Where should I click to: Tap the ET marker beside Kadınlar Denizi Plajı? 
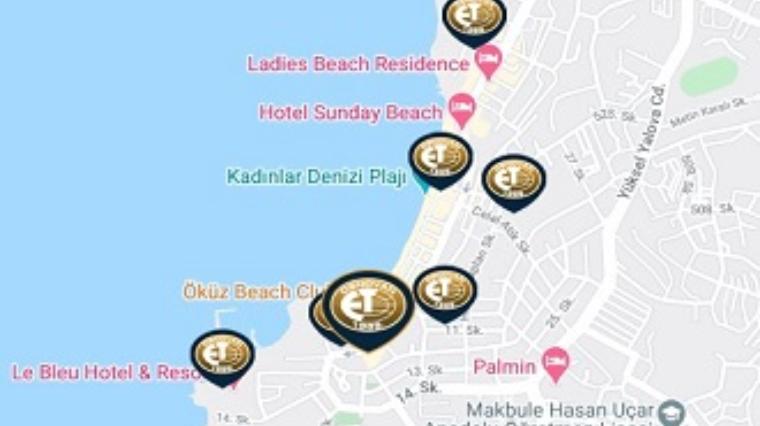pos(441,158)
